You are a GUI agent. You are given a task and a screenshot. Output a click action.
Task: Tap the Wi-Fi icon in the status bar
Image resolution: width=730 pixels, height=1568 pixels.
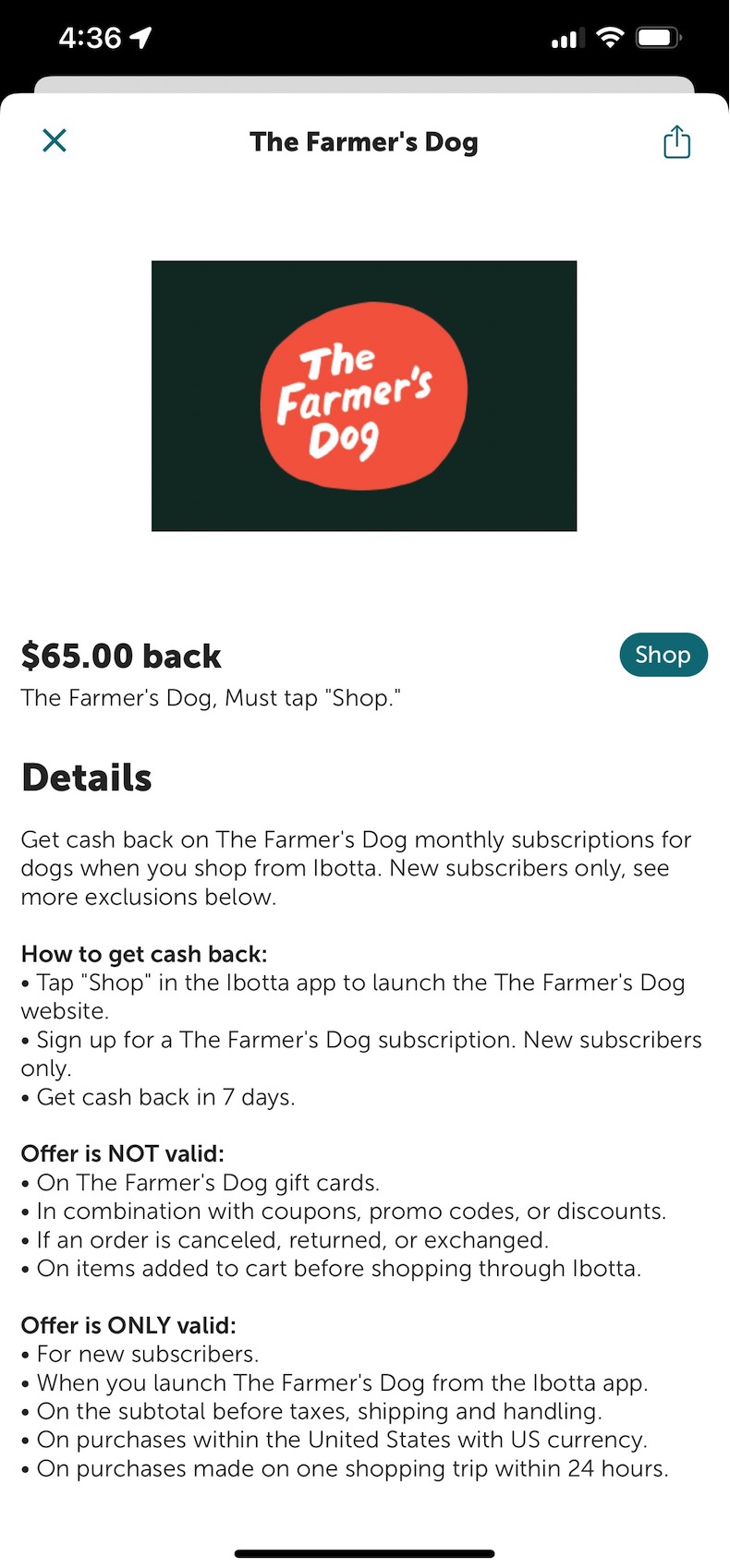click(610, 38)
